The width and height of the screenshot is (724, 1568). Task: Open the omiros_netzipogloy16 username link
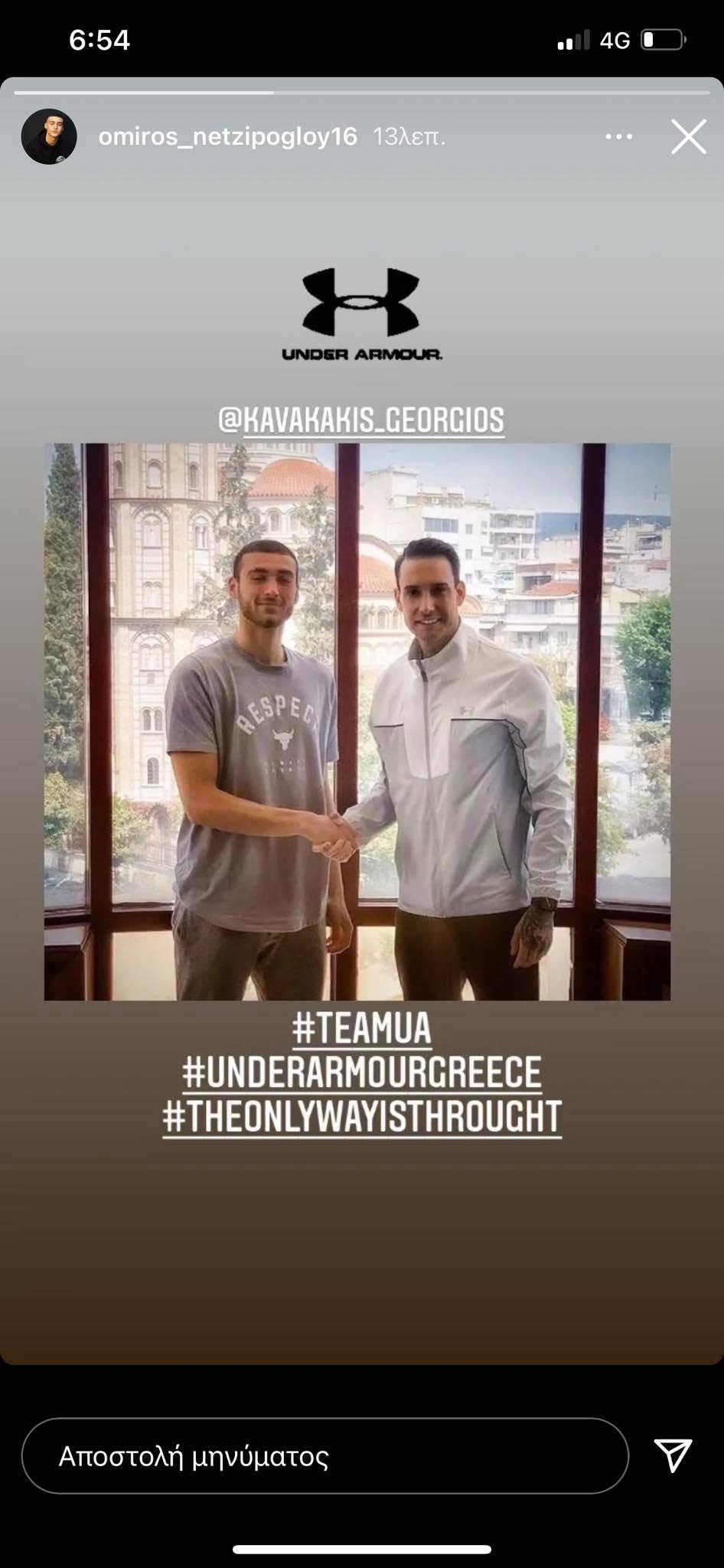tap(227, 137)
